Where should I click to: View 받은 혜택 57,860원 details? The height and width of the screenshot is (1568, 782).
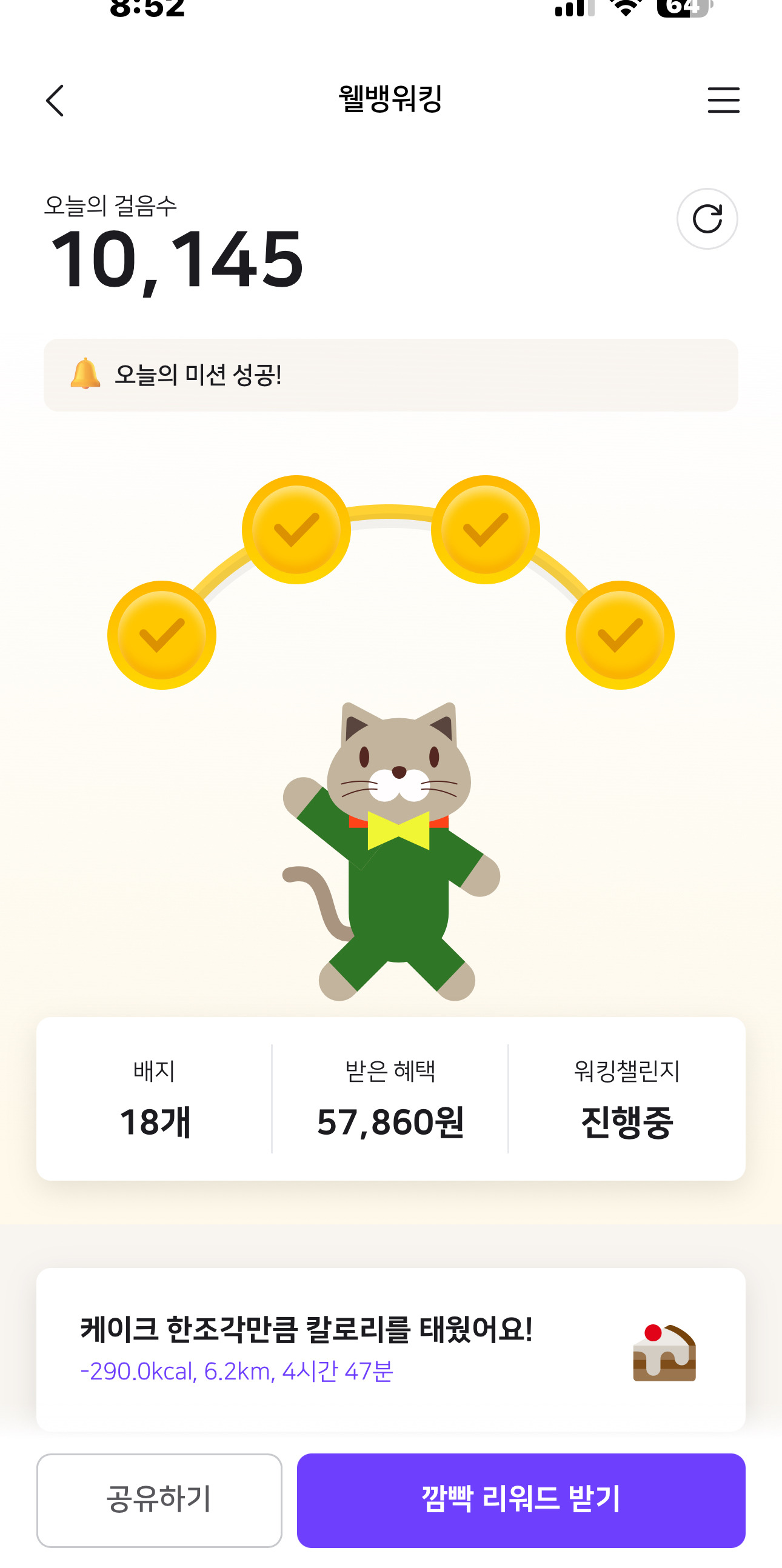click(x=390, y=1099)
